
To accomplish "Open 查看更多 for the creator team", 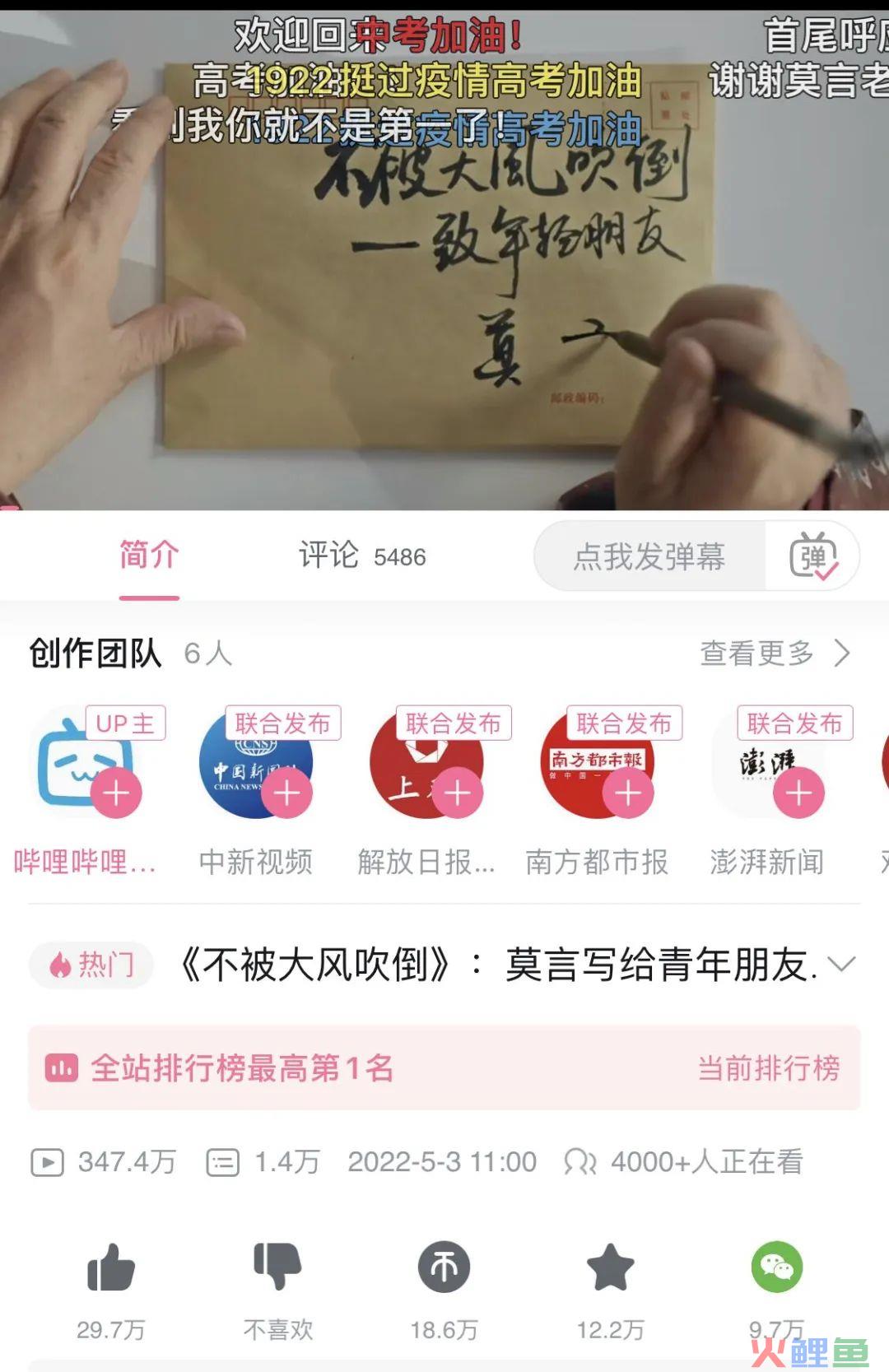I will 774,653.
